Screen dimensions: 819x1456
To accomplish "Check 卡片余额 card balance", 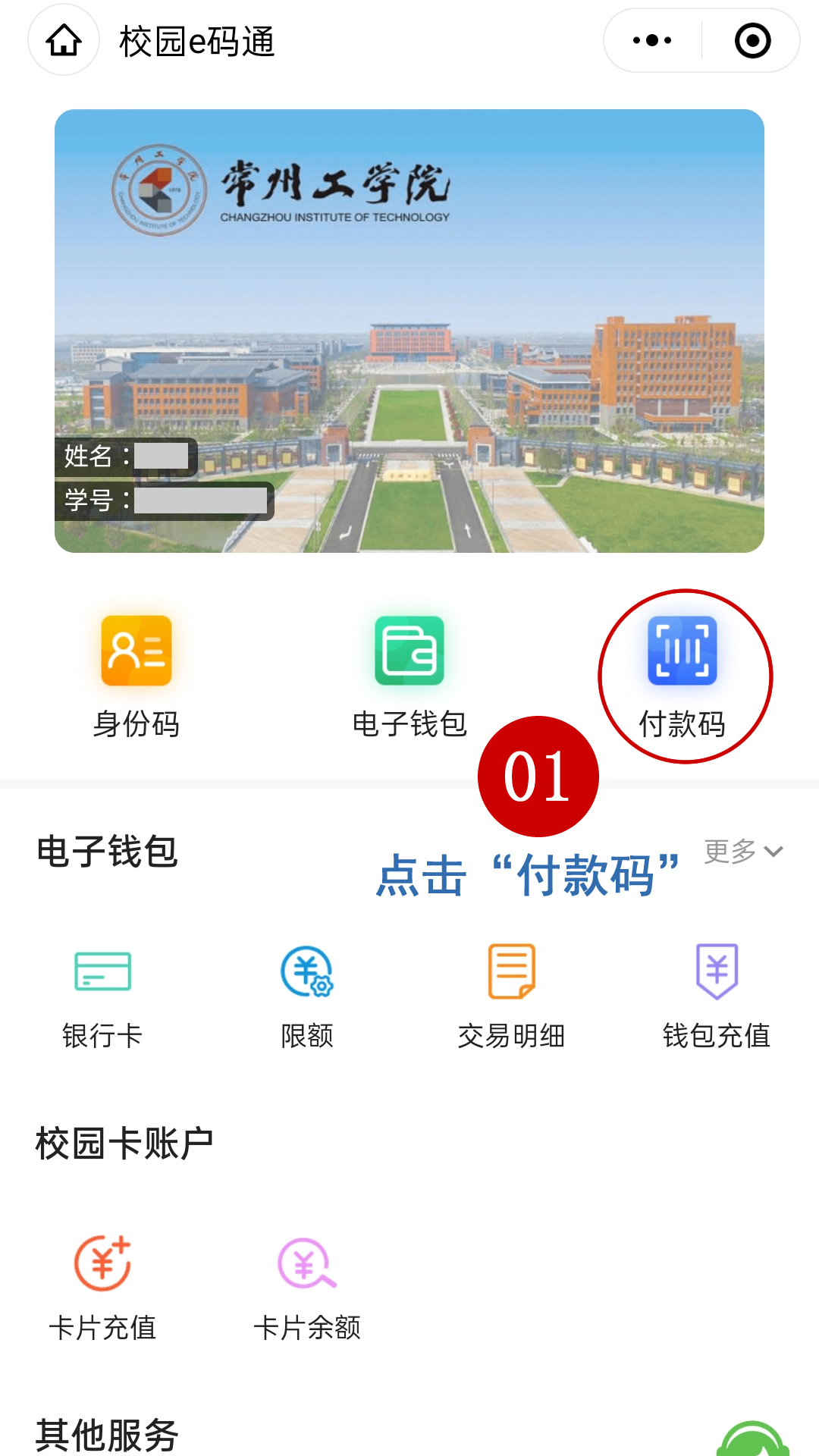I will tap(307, 1287).
